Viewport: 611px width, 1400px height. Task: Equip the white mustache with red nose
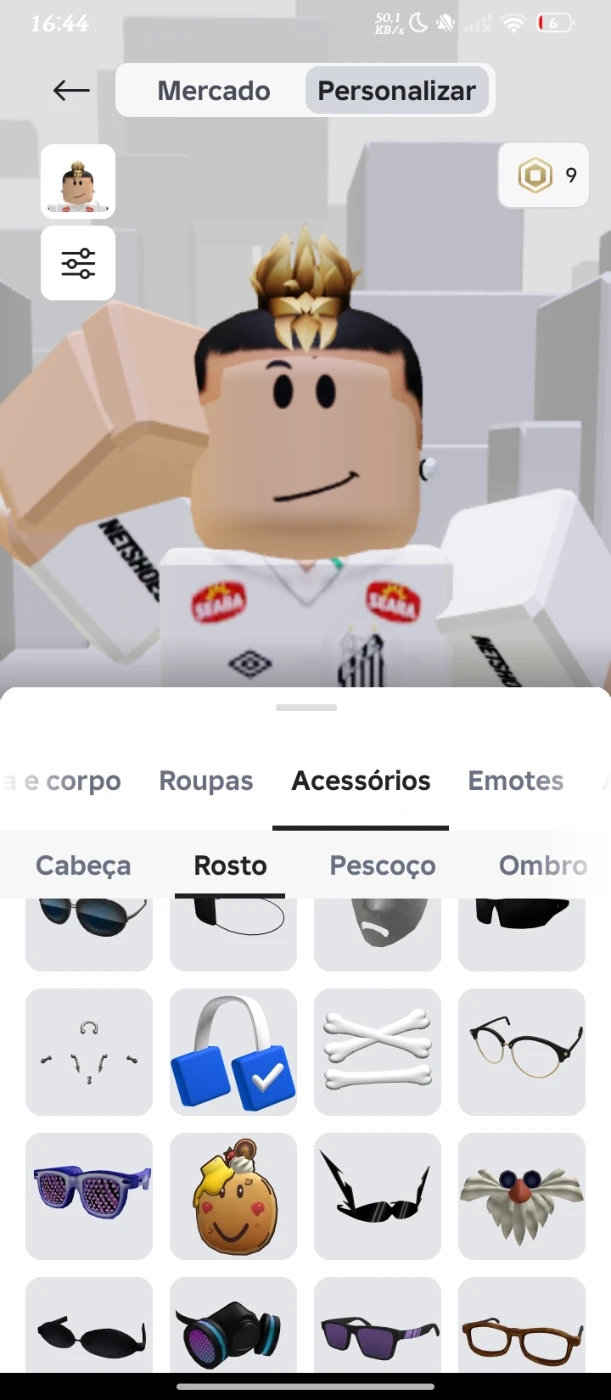(x=522, y=1196)
